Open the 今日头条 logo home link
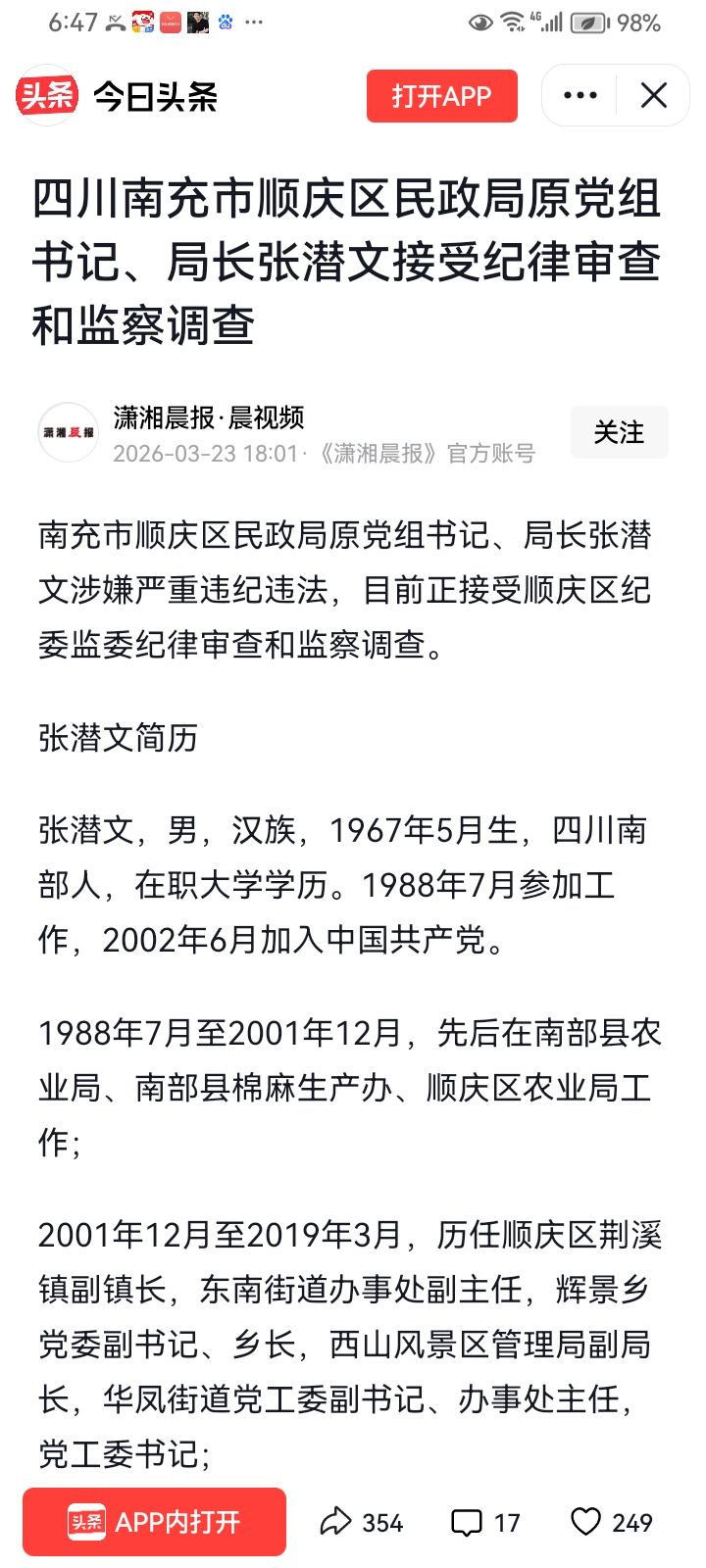This screenshot has width=706, height=1568. pyautogui.click(x=118, y=96)
